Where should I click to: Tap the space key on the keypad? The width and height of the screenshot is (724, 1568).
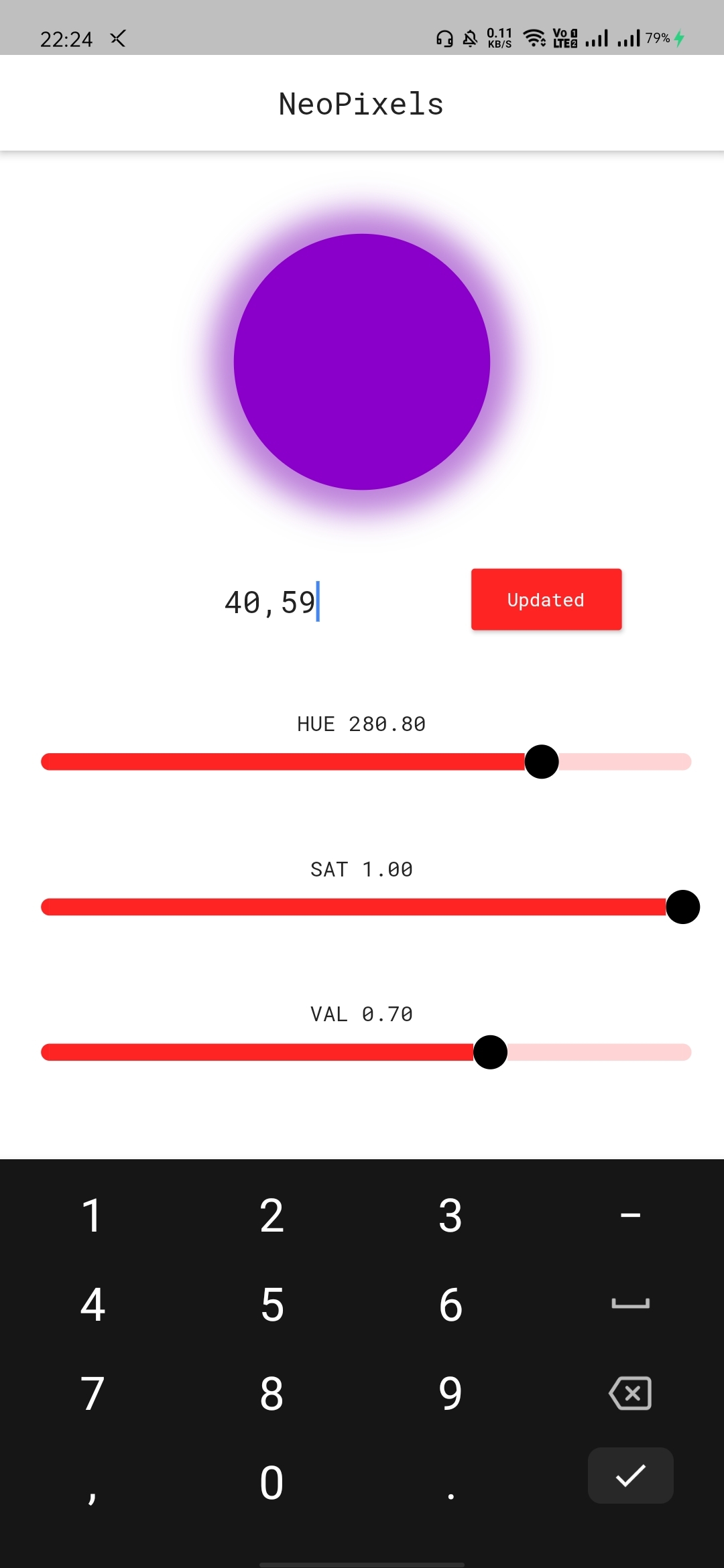pos(630,1304)
